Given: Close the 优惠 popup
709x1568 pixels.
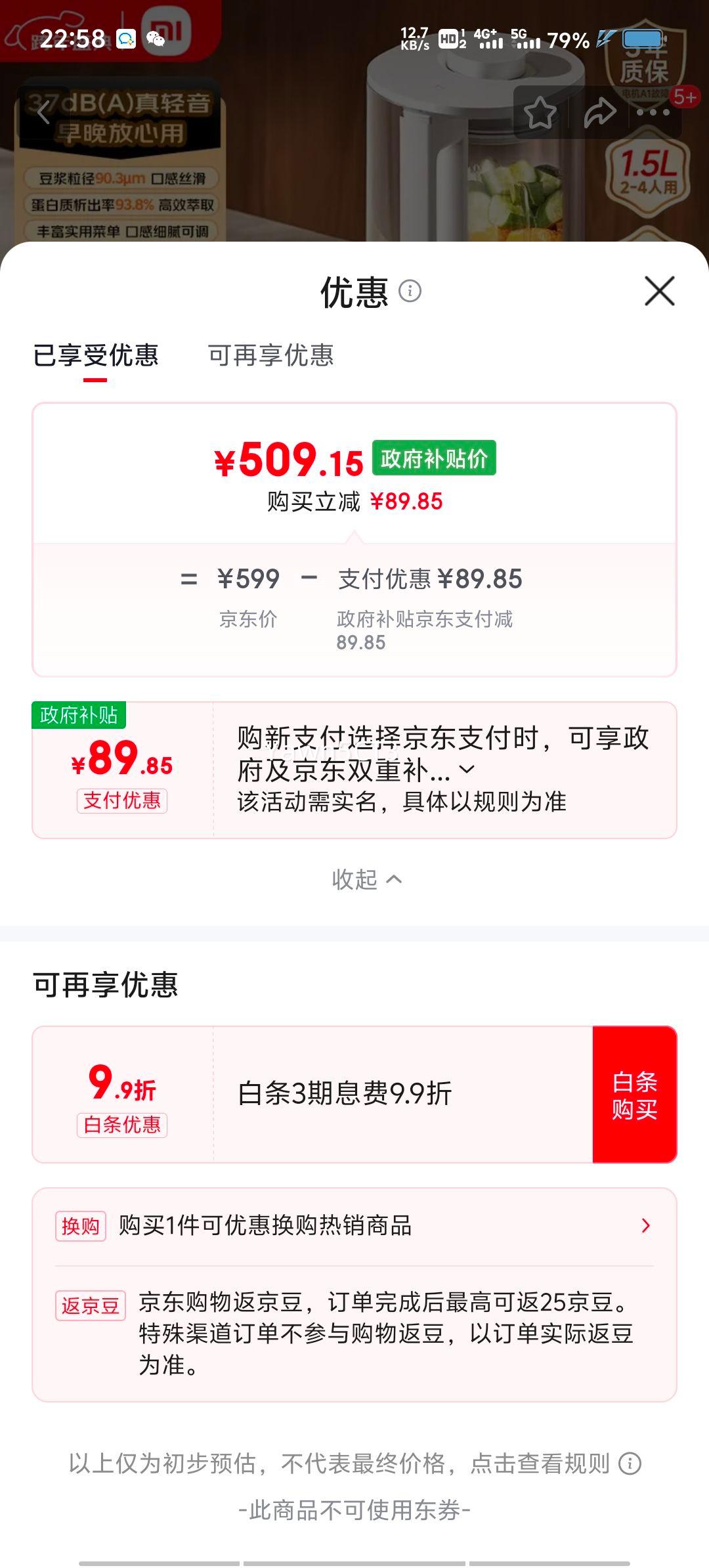Looking at the screenshot, I should (x=658, y=292).
